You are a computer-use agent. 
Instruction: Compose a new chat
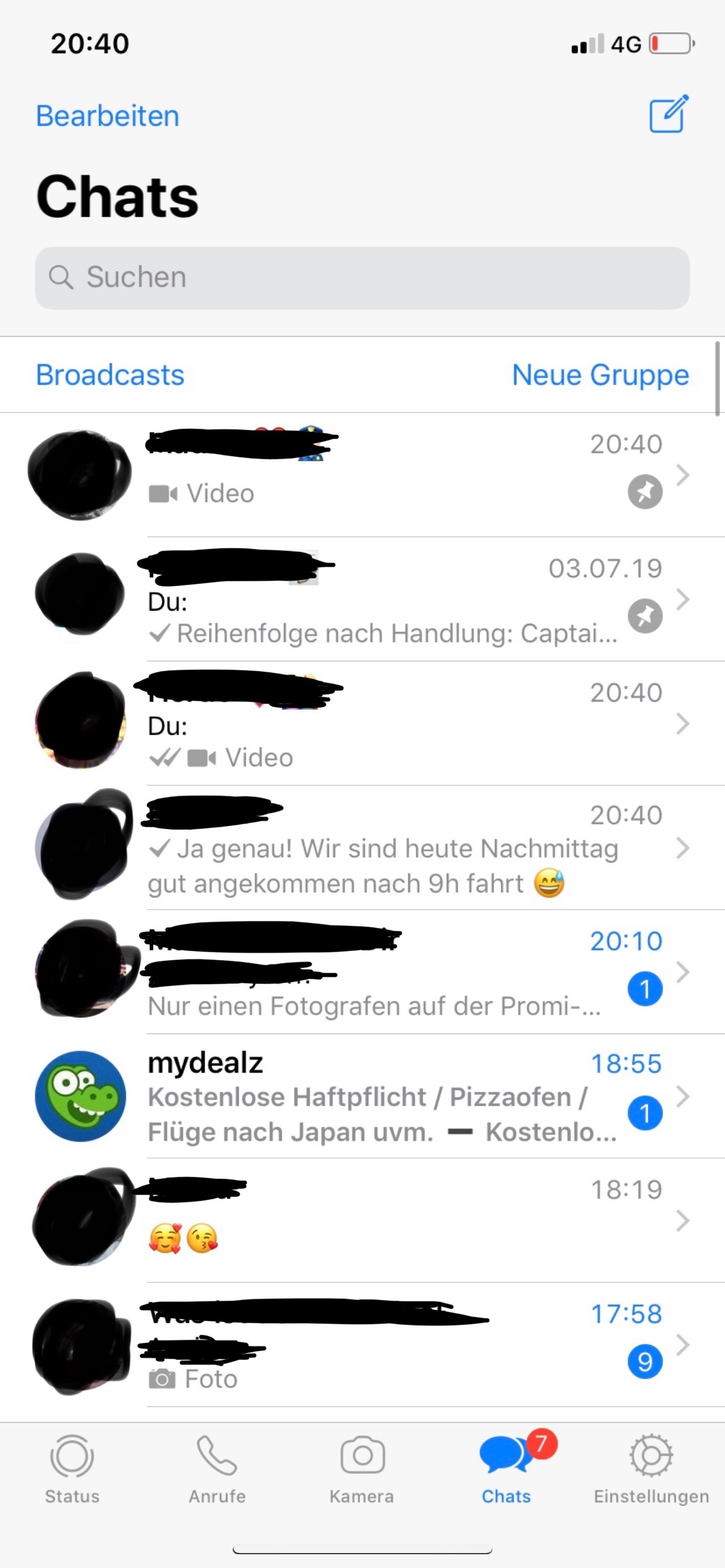669,114
